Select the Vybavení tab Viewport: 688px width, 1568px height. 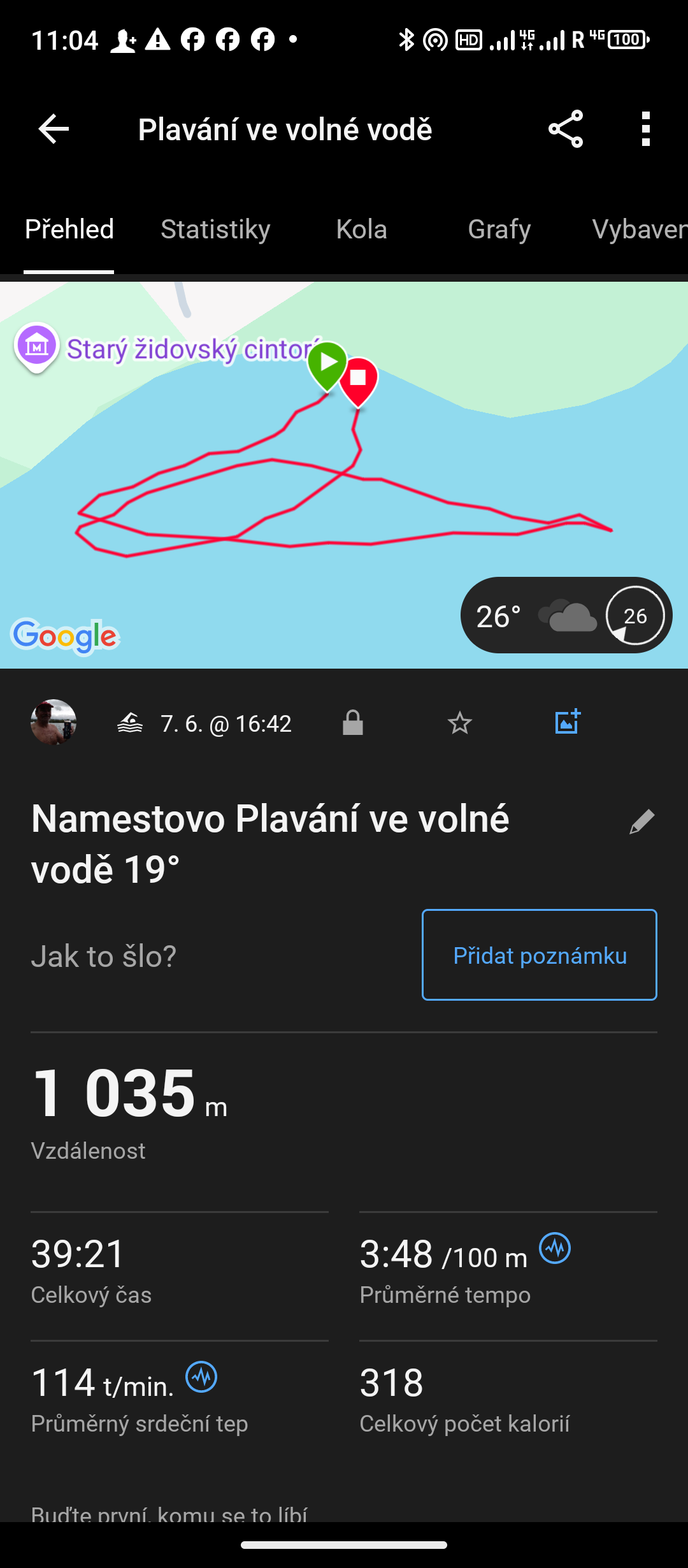point(638,229)
